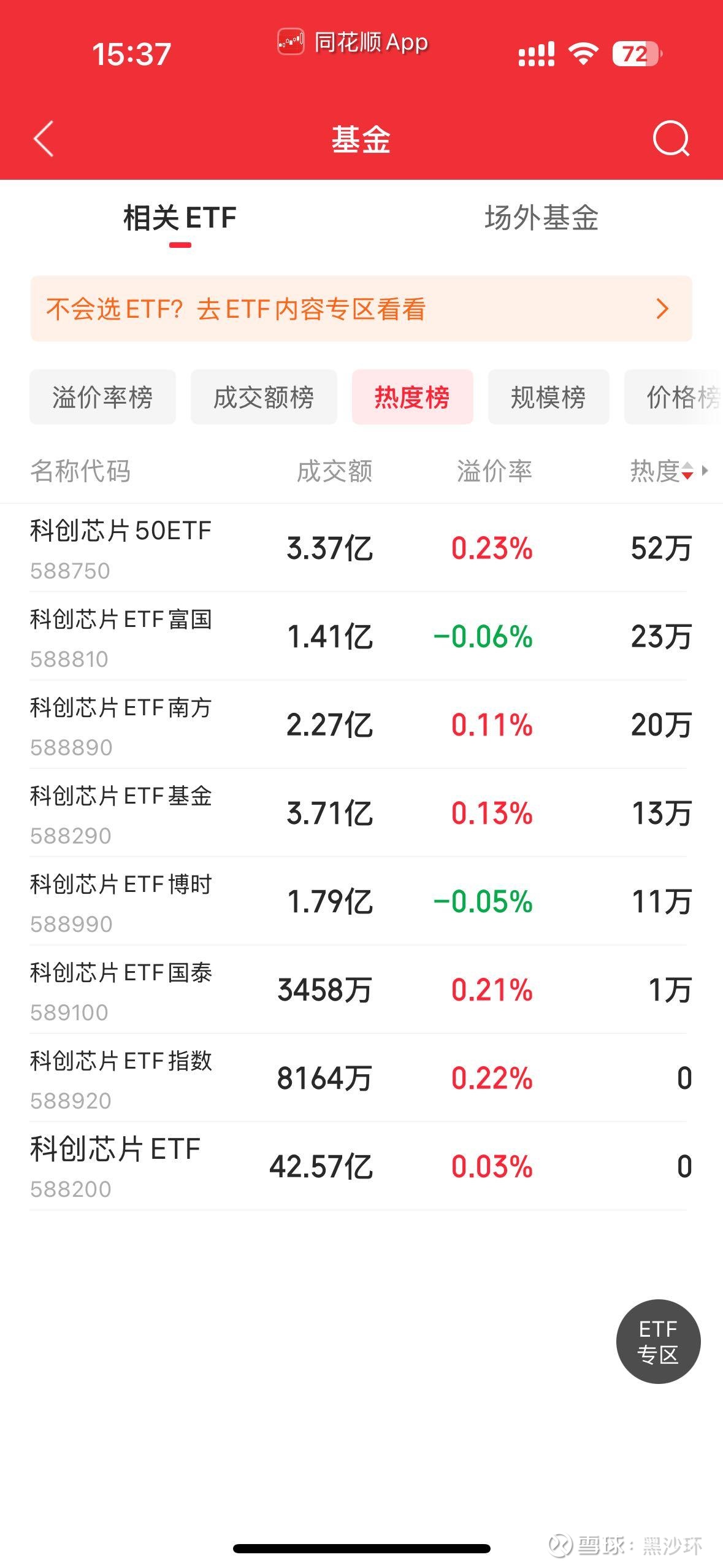Tap the floating ETF专区 button
Screen dimensions: 723x1568
(x=658, y=1341)
